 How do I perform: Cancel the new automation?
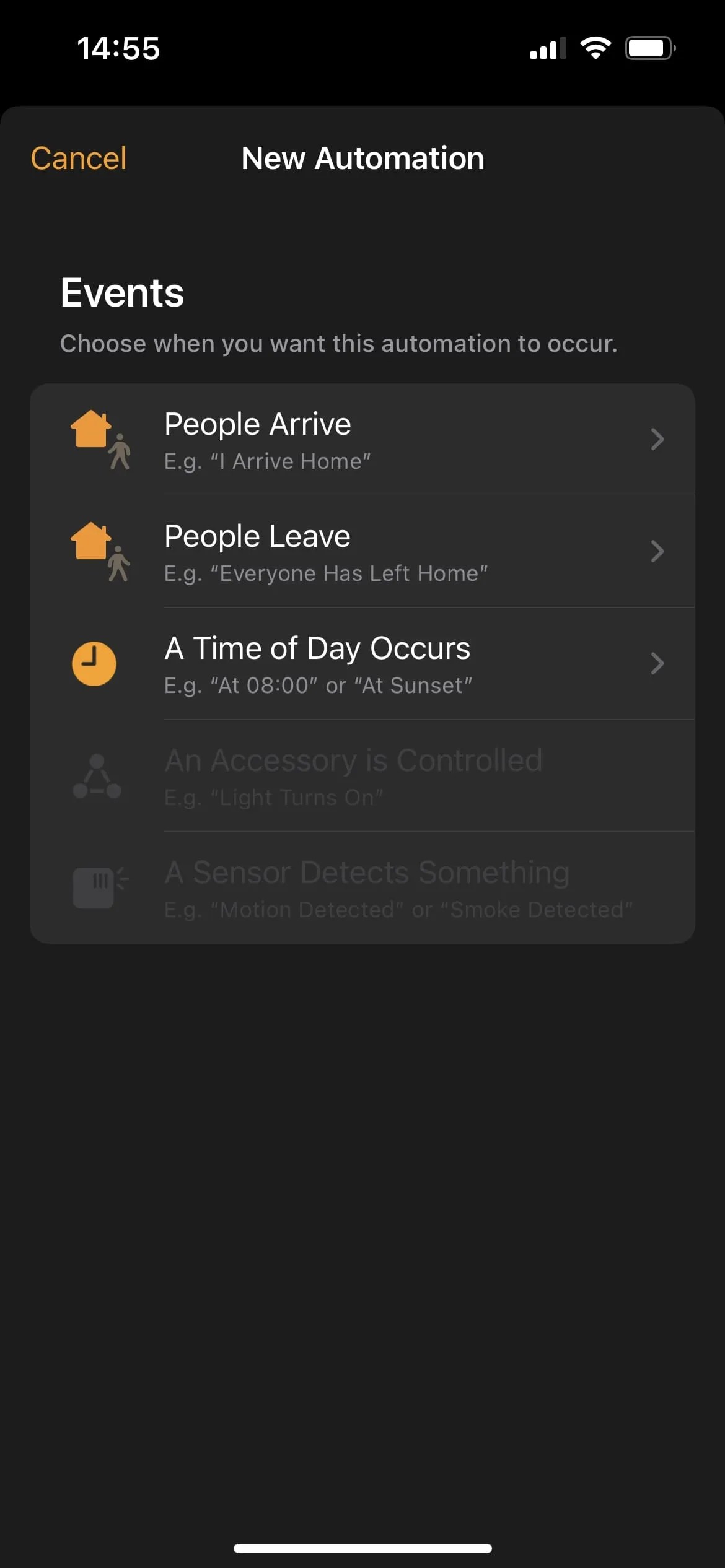(79, 158)
